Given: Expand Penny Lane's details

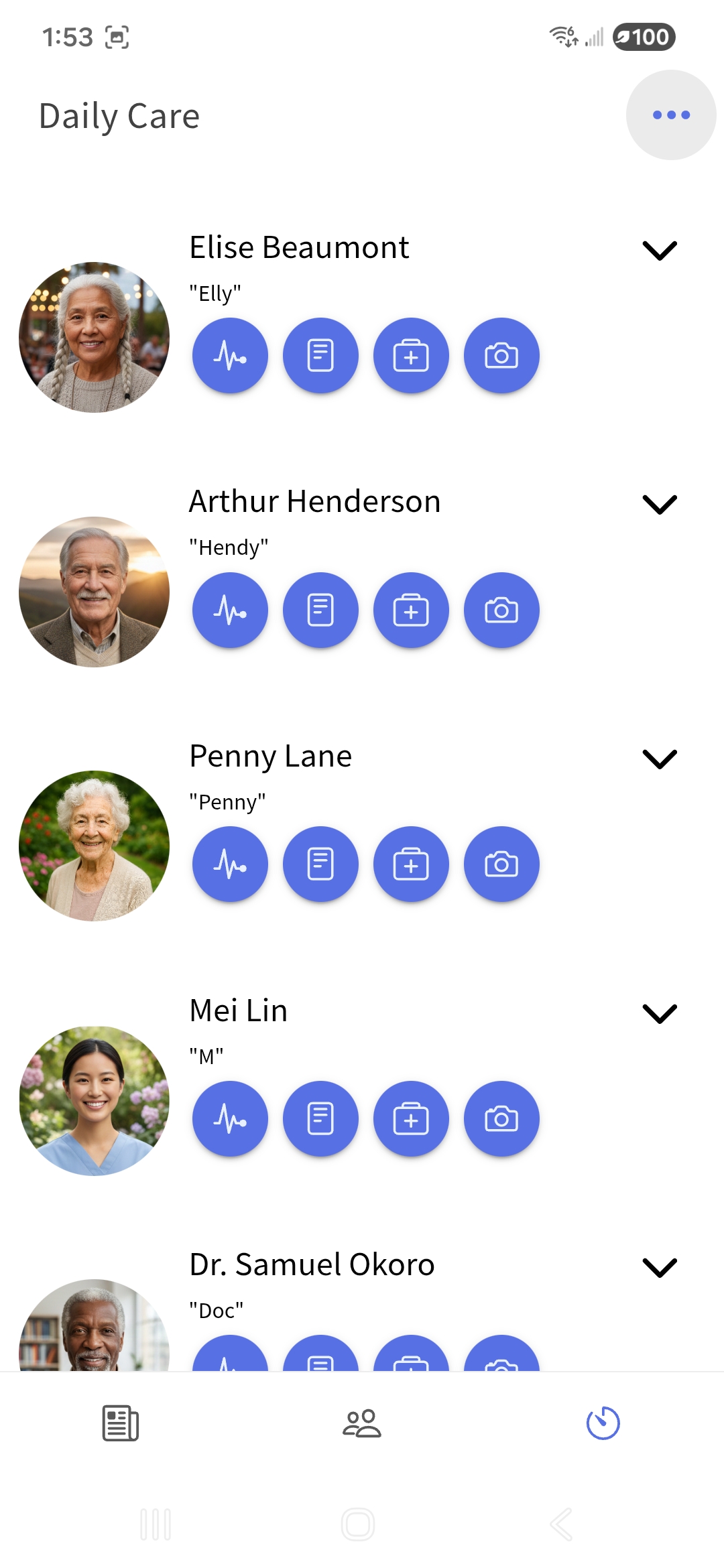Looking at the screenshot, I should (660, 758).
